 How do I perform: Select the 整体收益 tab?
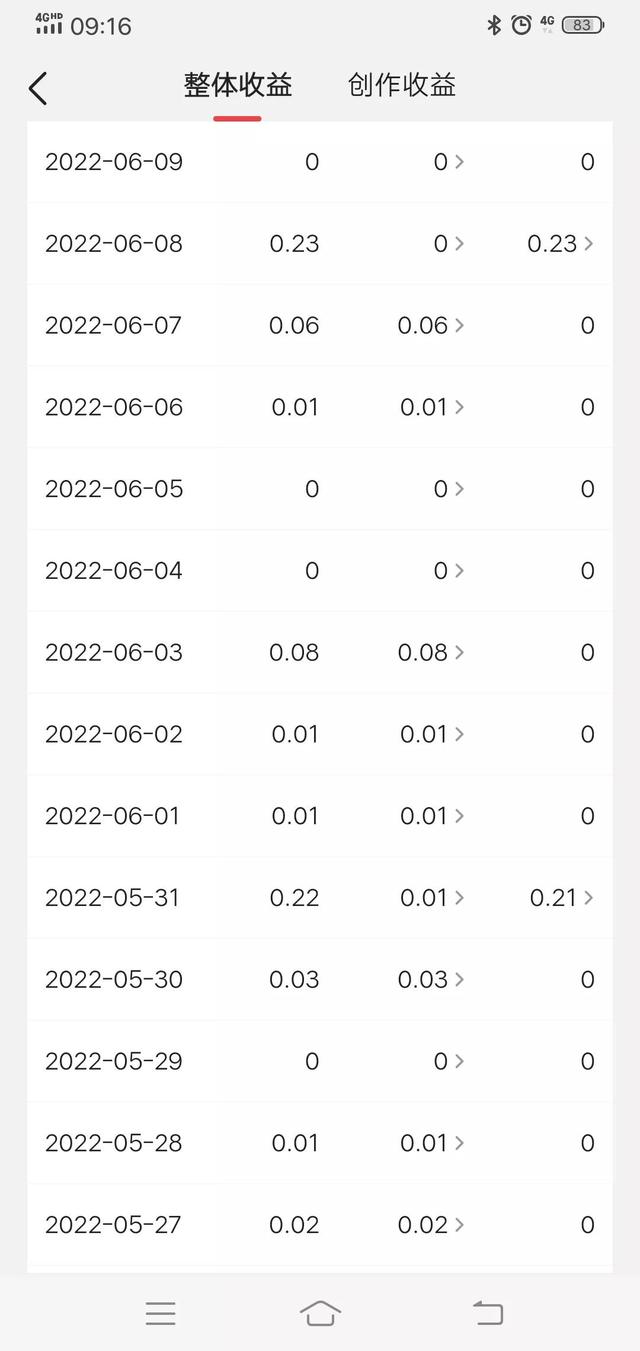pyautogui.click(x=238, y=86)
